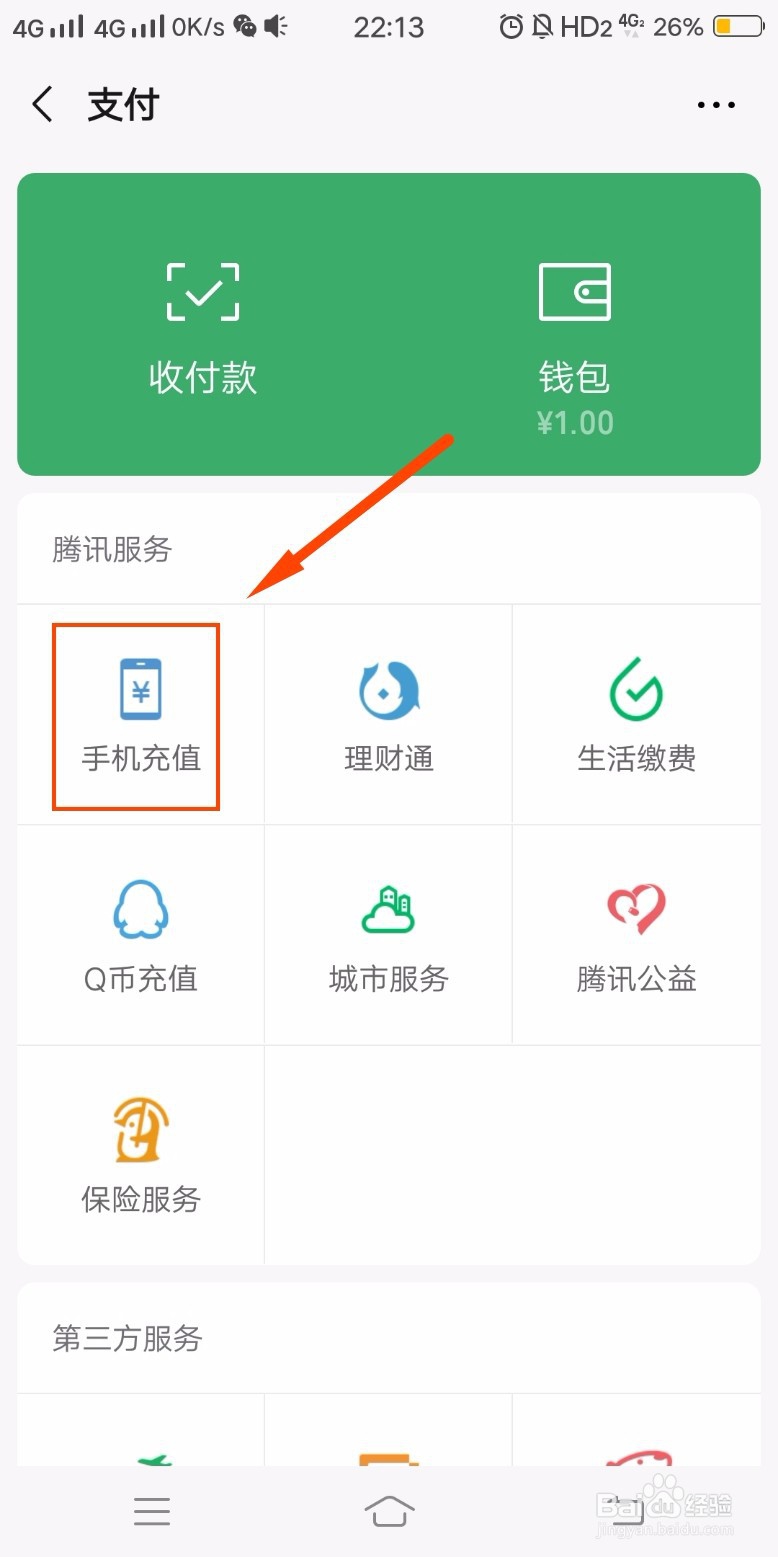Expand the 第三方服务 section
This screenshot has height=1557, width=778.
click(x=125, y=1338)
